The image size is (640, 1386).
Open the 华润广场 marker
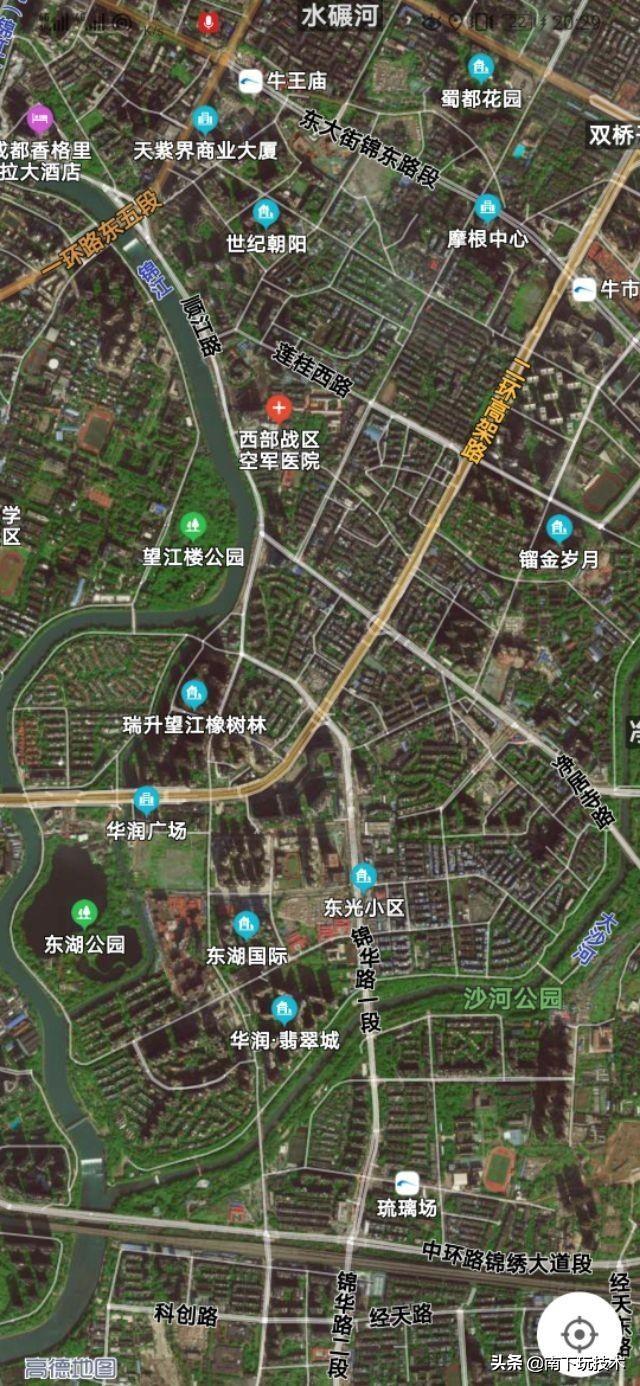pyautogui.click(x=146, y=800)
